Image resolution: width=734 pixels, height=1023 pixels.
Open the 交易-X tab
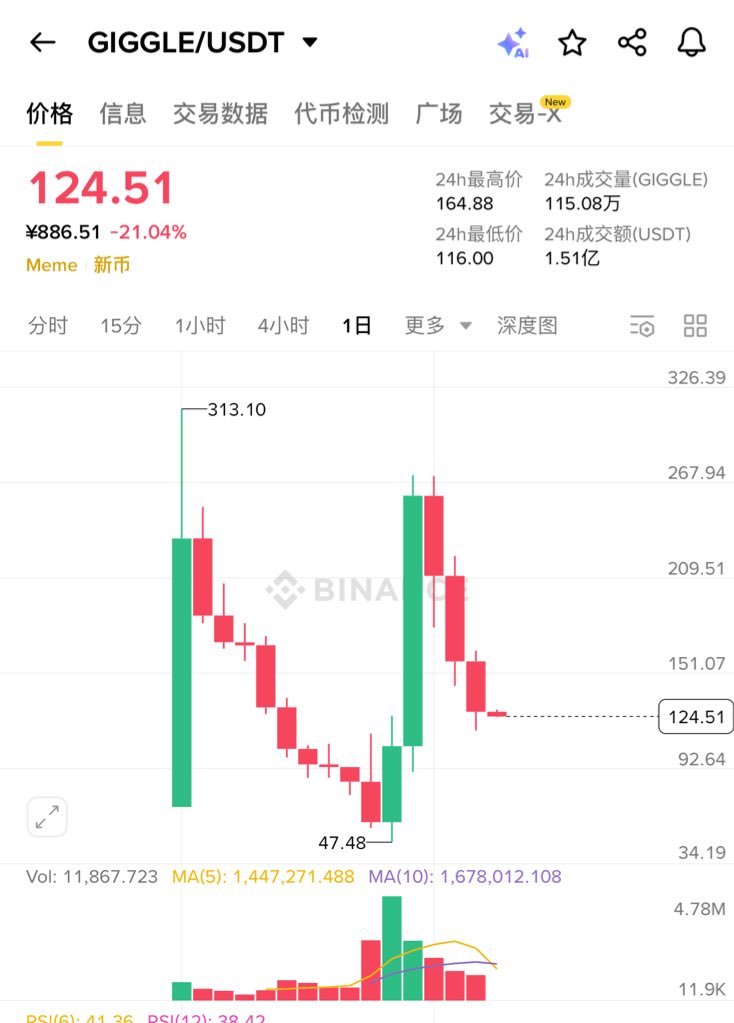[x=525, y=114]
